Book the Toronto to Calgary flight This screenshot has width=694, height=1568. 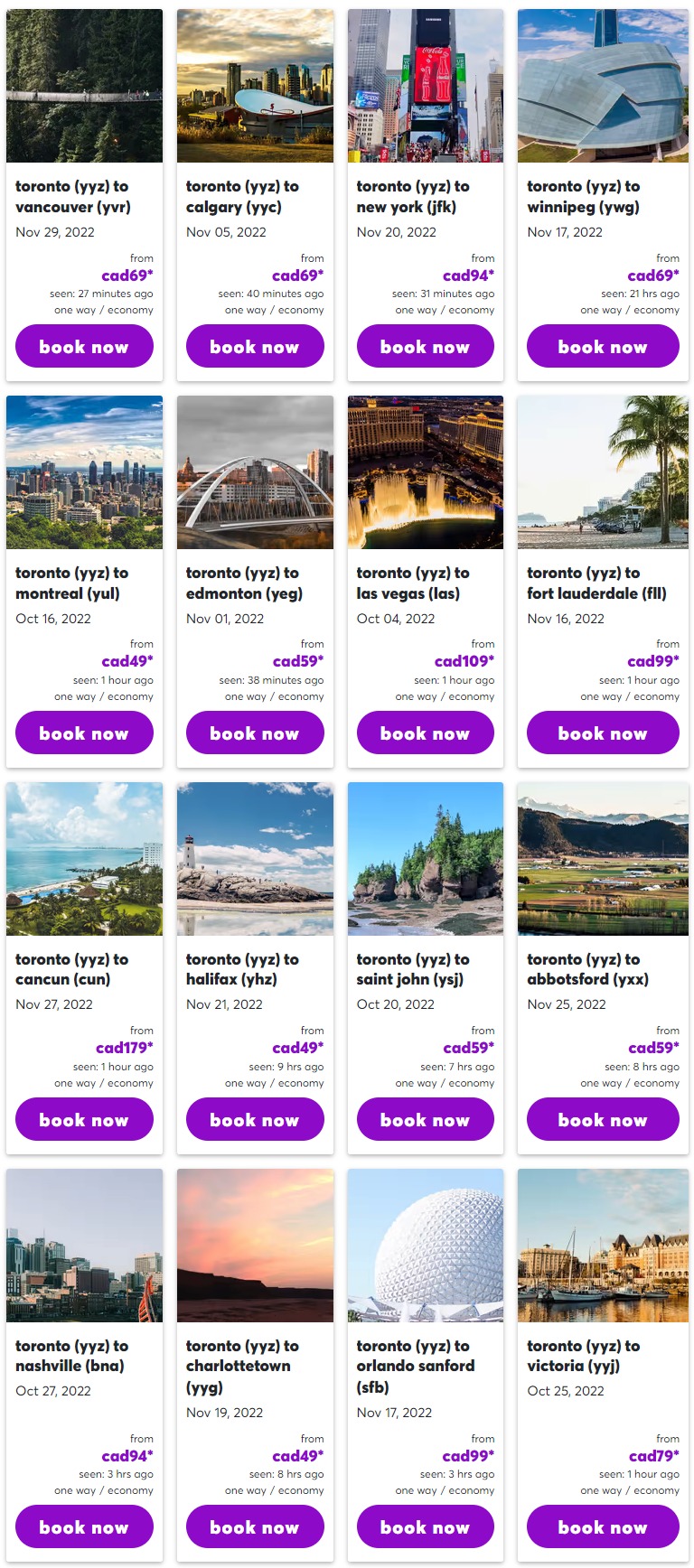coord(255,347)
